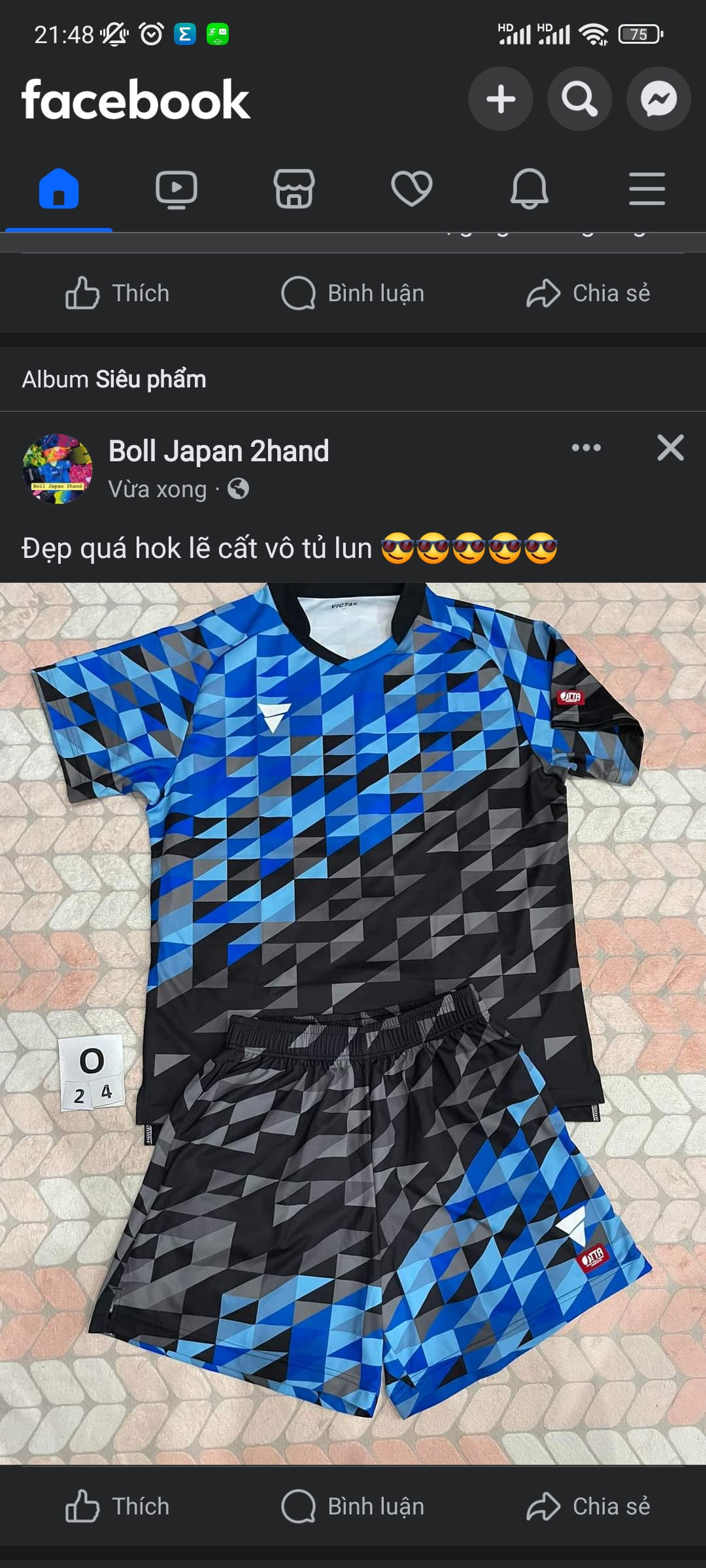The height and width of the screenshot is (1568, 706).
Task: Open Messenger chats
Action: coord(658,99)
